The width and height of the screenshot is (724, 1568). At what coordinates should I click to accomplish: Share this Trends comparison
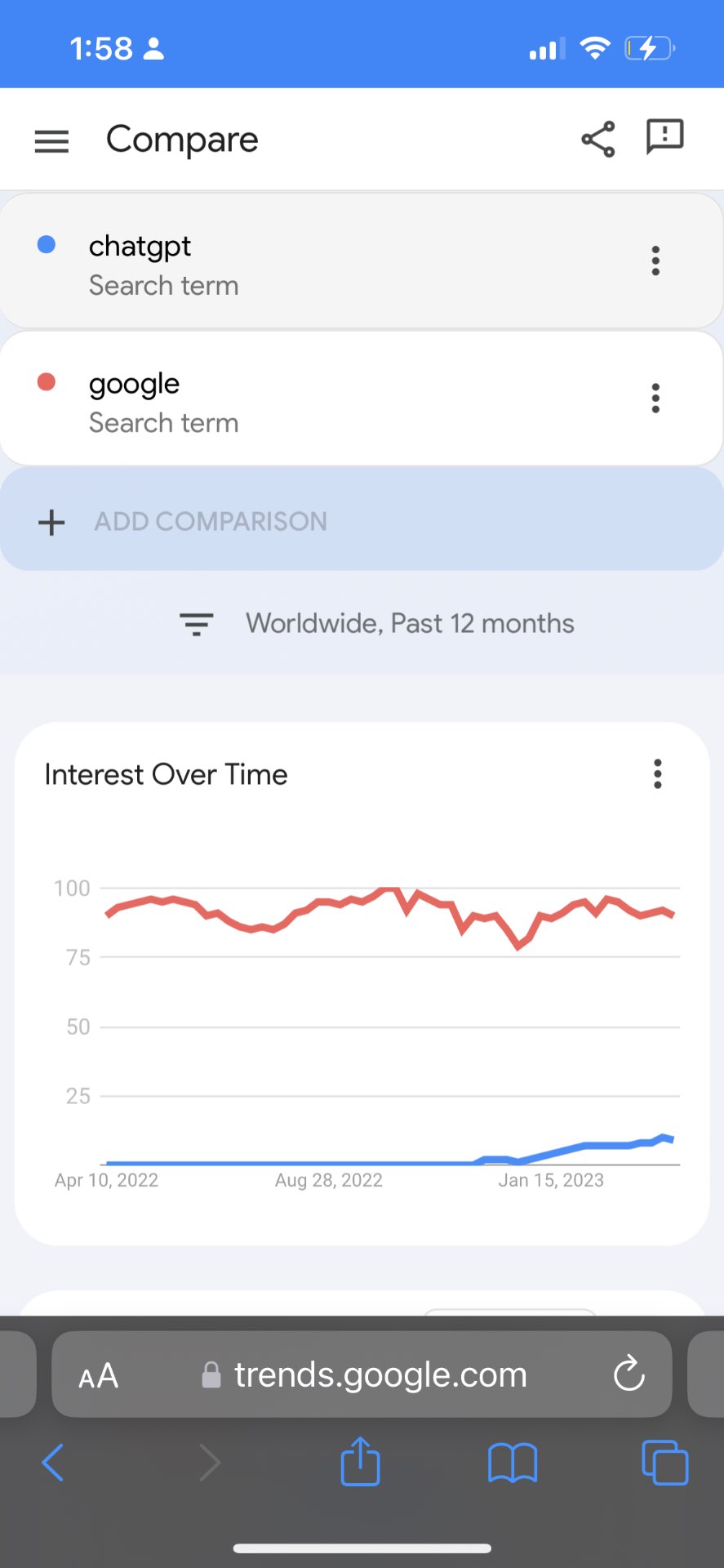coord(598,139)
